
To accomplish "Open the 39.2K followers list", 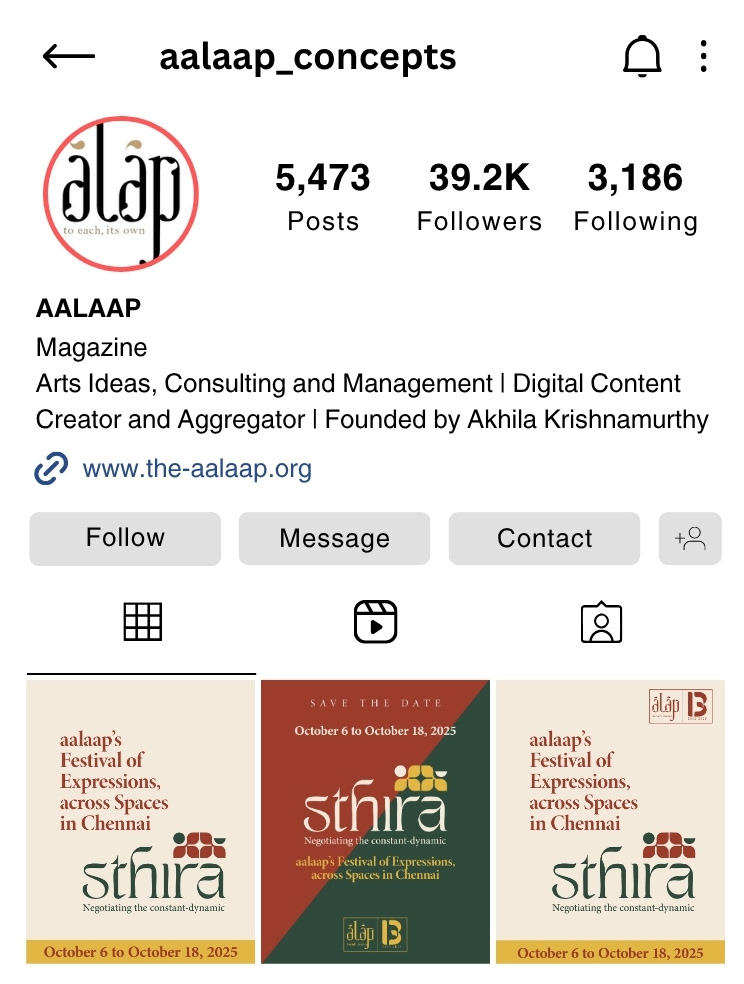I will [x=479, y=196].
